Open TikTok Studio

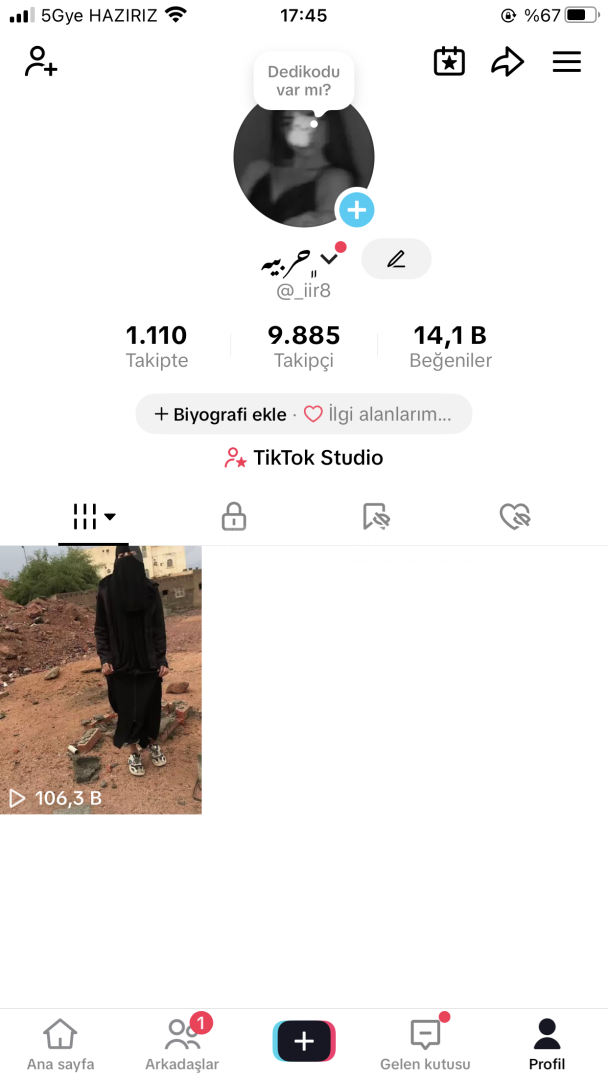pos(304,458)
